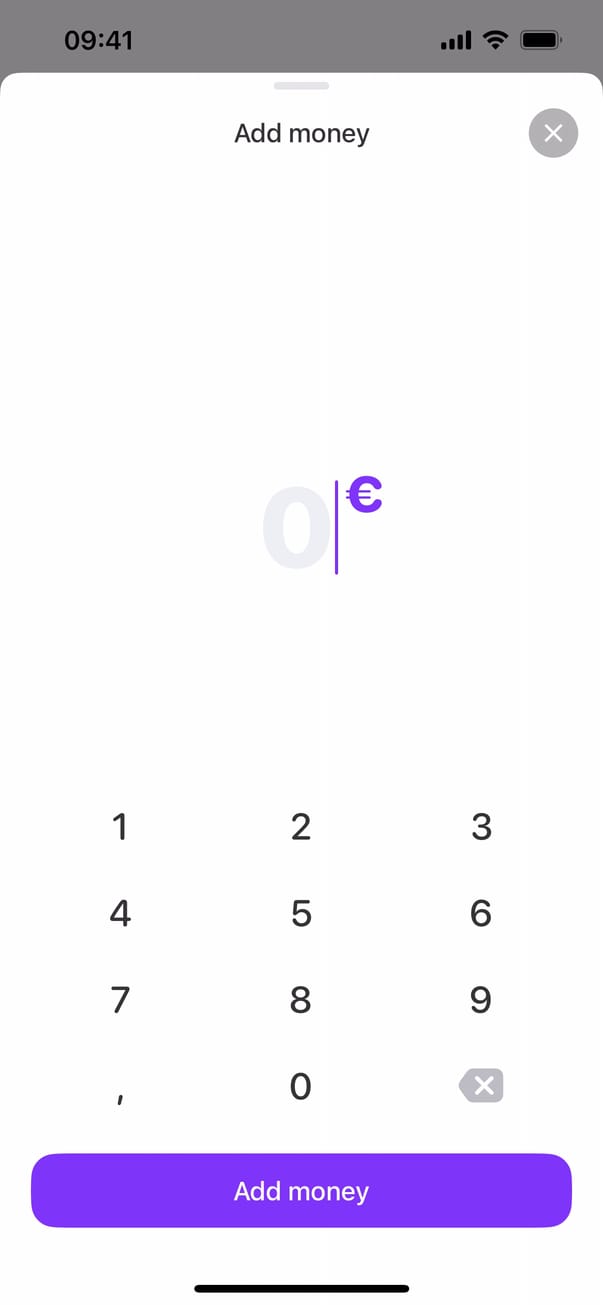The image size is (603, 1305).
Task: Tap the 7 key
Action: coord(120,999)
